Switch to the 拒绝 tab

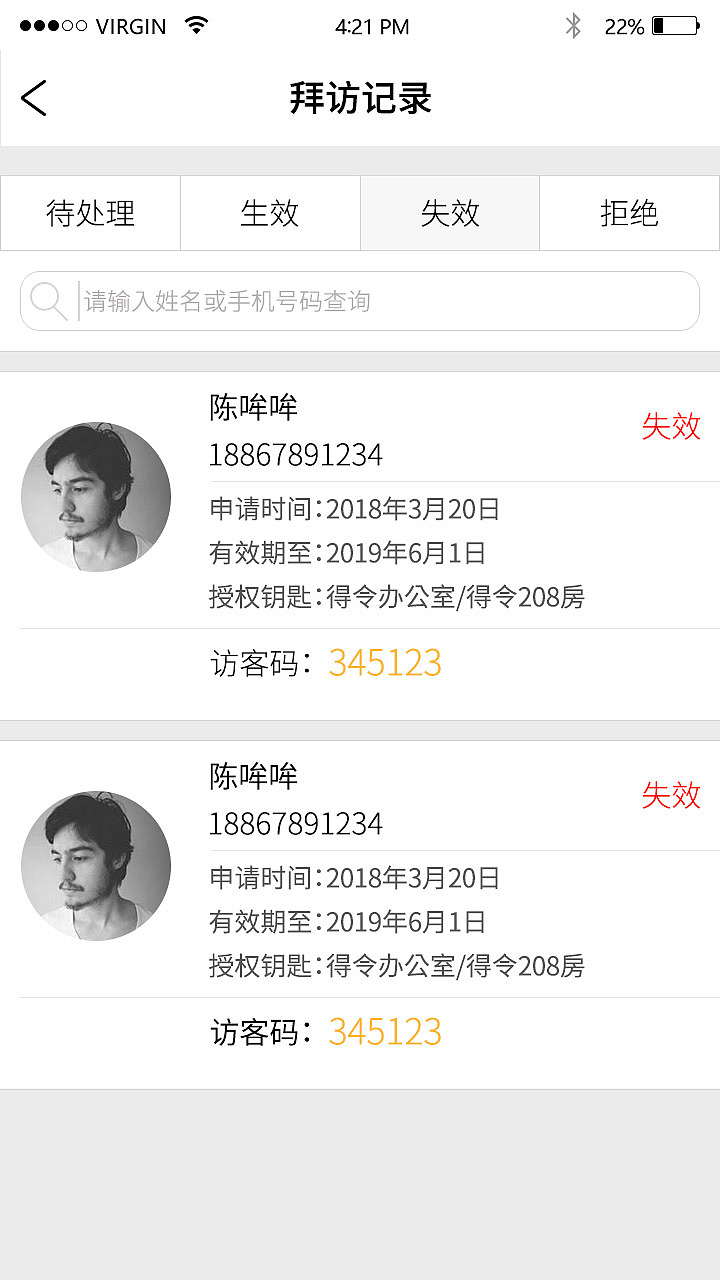(630, 213)
